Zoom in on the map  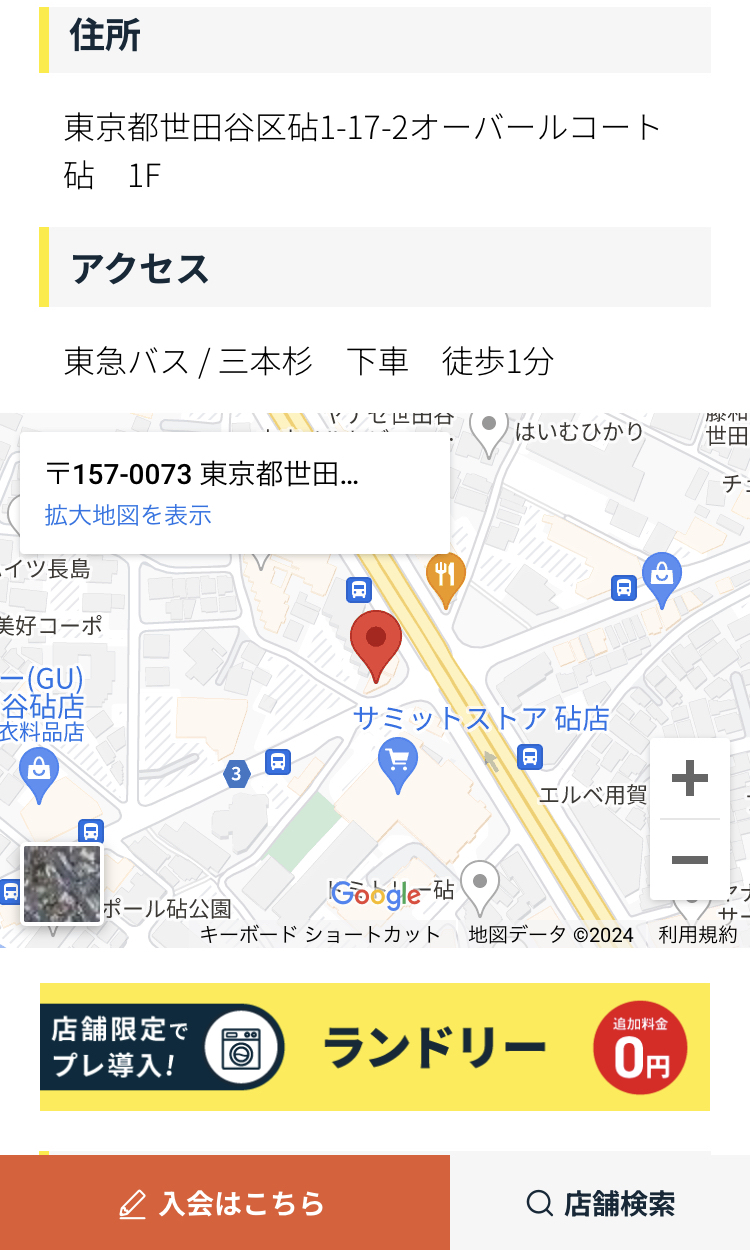pyautogui.click(x=689, y=778)
